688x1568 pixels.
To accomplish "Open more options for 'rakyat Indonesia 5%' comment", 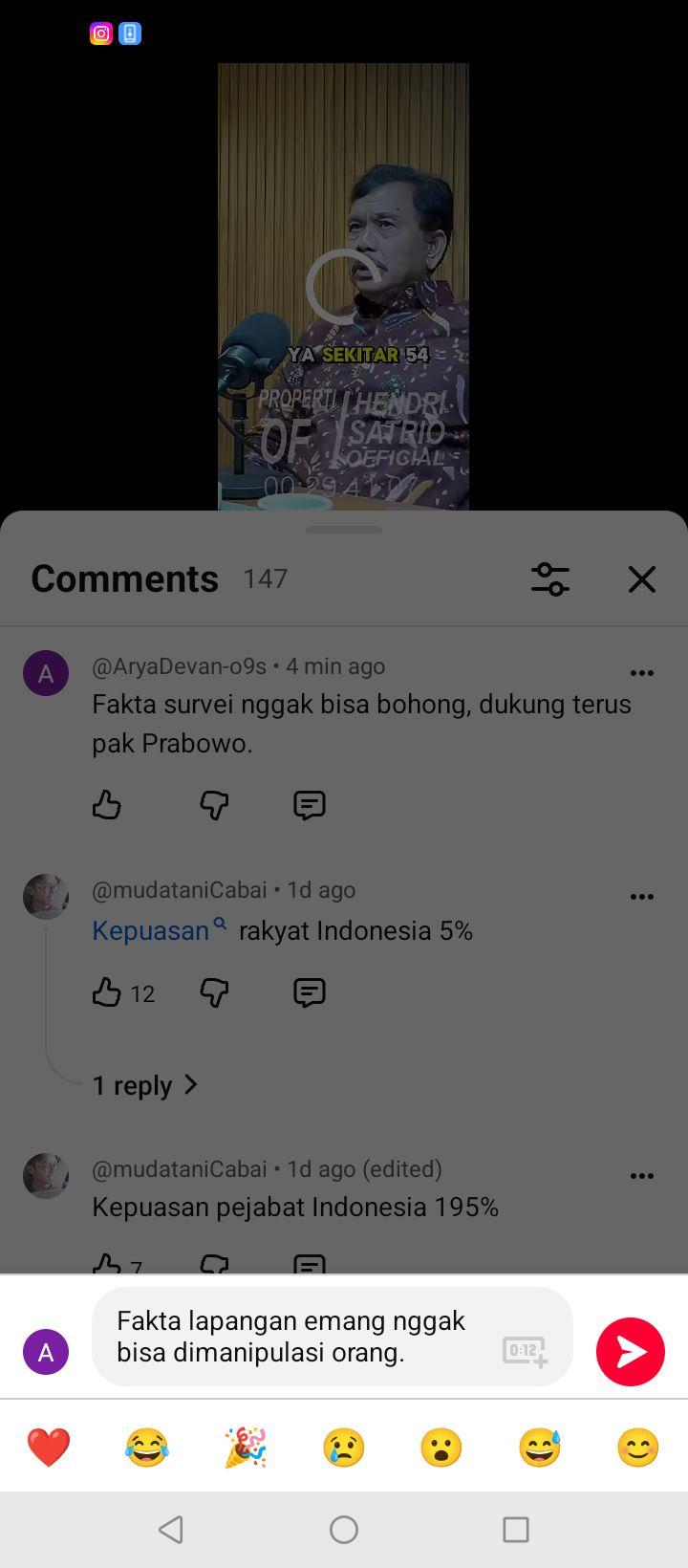I will pyautogui.click(x=642, y=897).
